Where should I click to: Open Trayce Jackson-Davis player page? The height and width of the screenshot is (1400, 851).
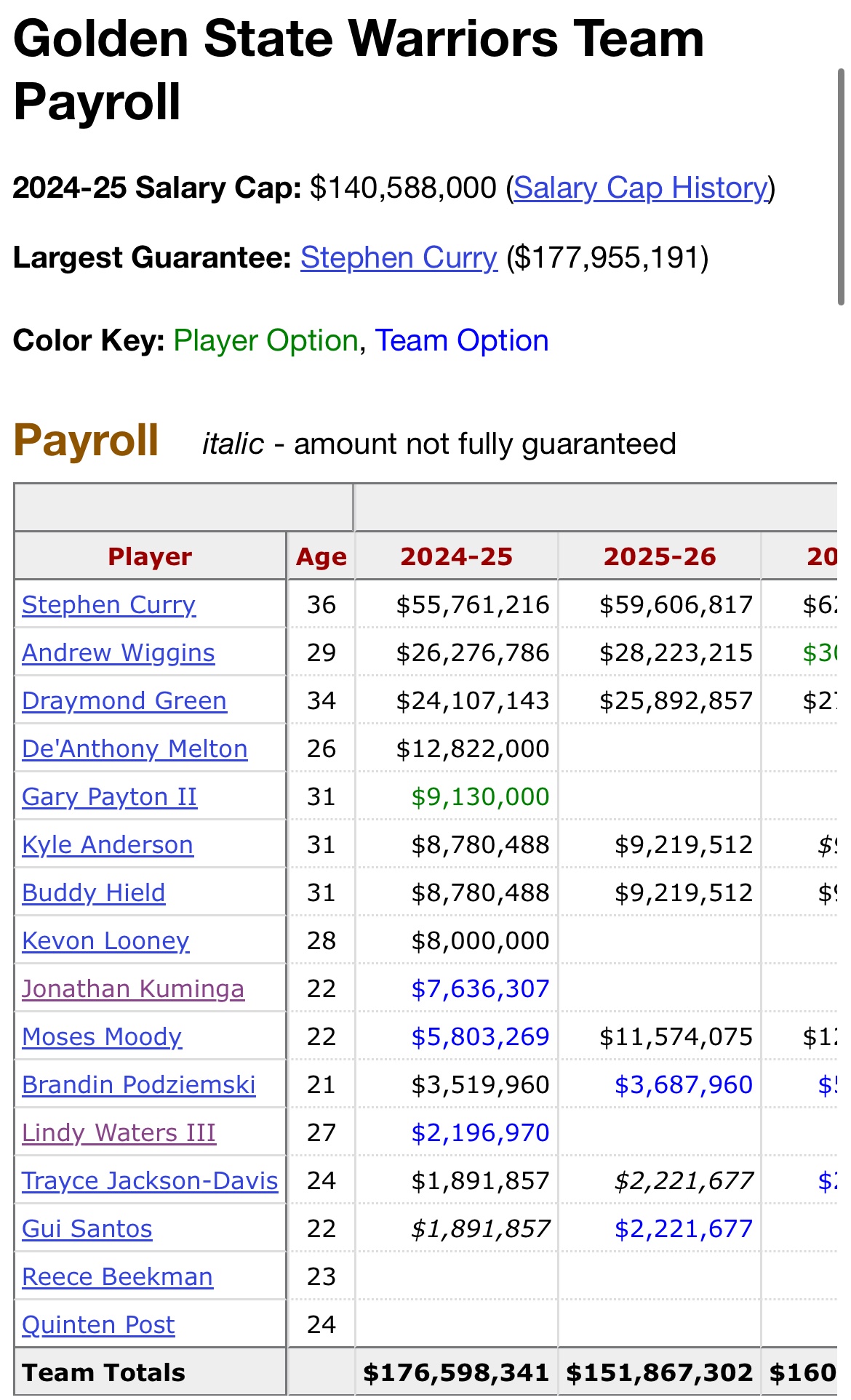coord(150,1181)
